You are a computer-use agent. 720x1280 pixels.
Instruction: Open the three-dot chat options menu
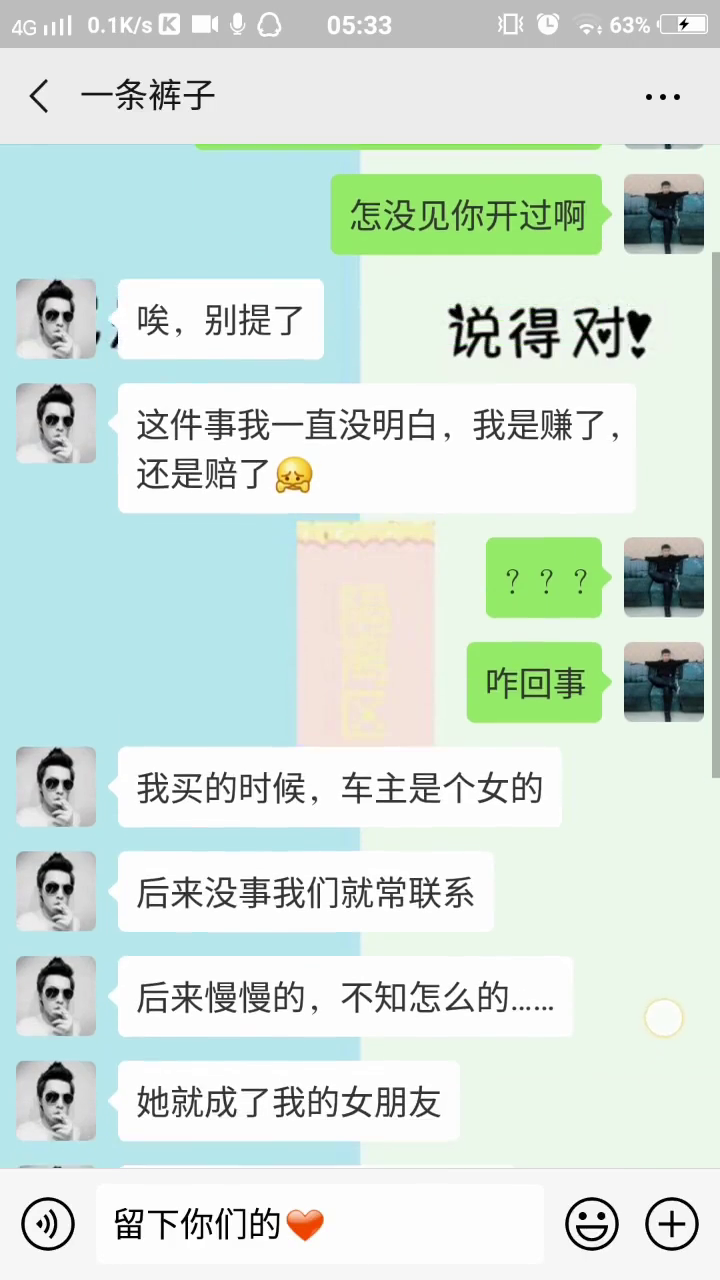point(662,97)
